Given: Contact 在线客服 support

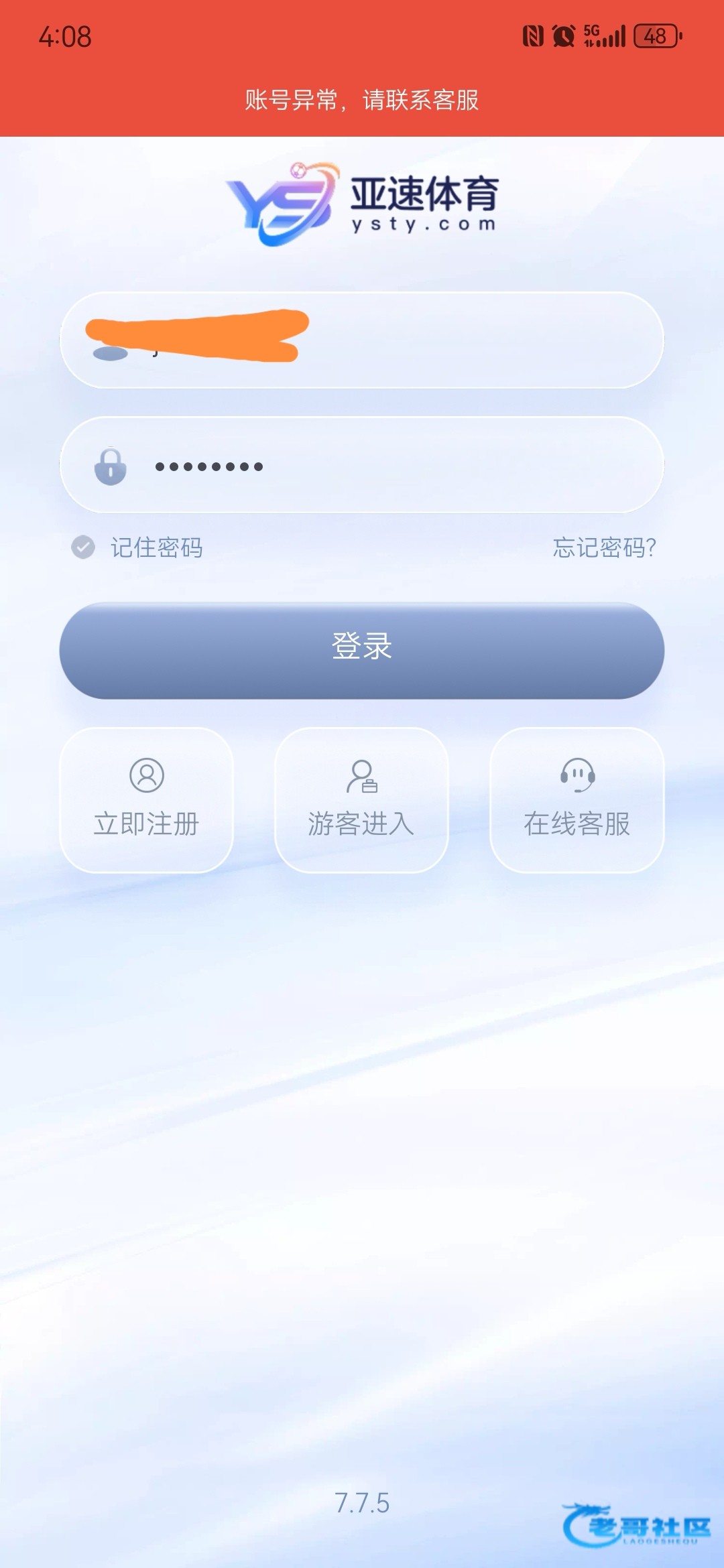Looking at the screenshot, I should point(577,800).
